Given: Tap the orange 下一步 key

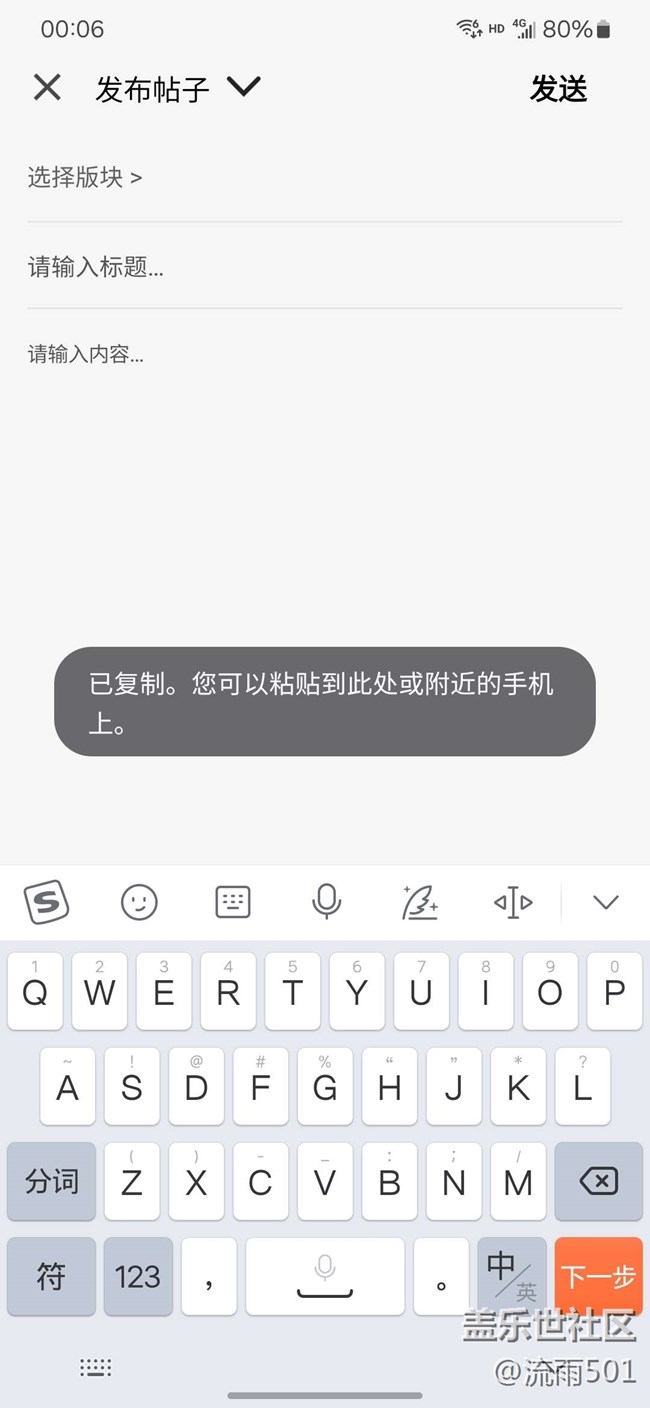Looking at the screenshot, I should pyautogui.click(x=598, y=1276).
